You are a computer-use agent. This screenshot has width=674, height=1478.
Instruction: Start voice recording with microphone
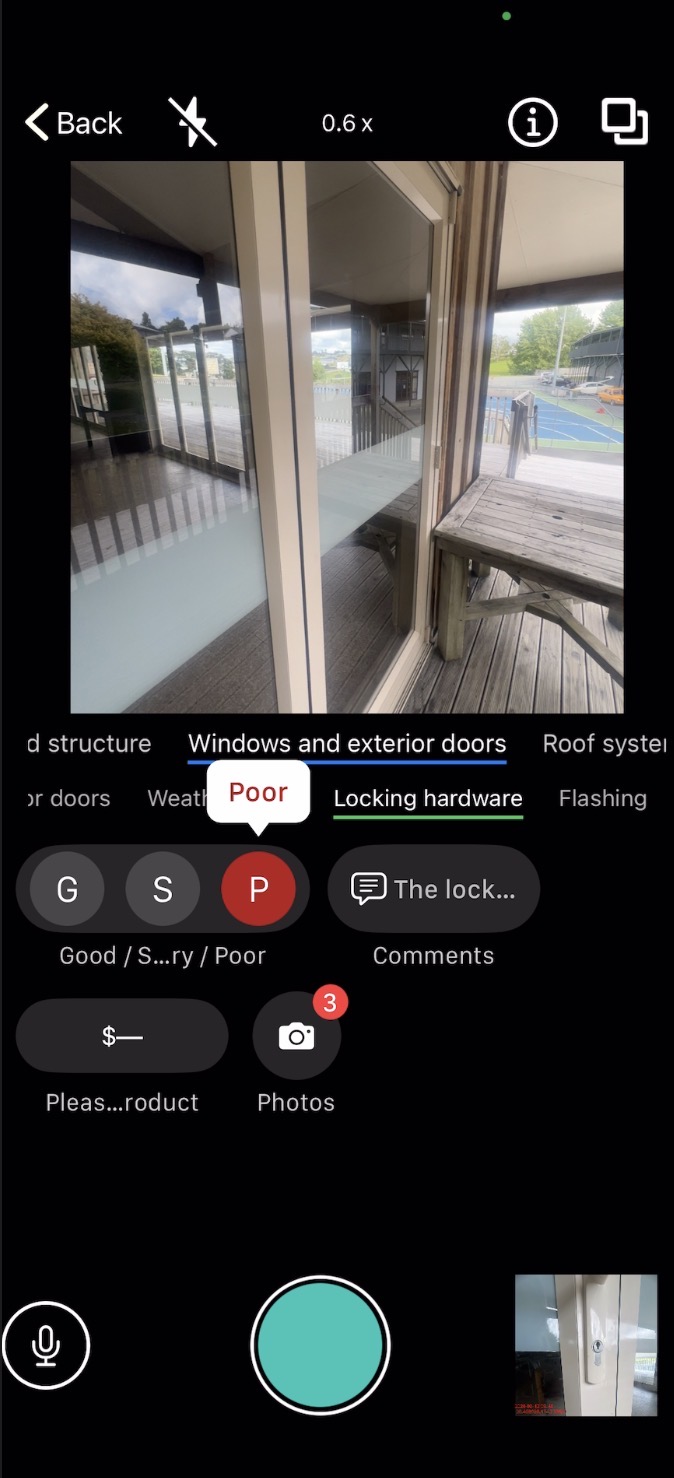[x=46, y=1345]
